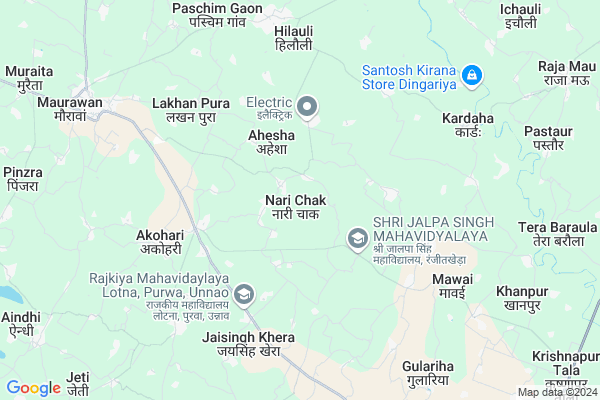Select the Santosh Kirana Store Dingariya pin

[472, 75]
